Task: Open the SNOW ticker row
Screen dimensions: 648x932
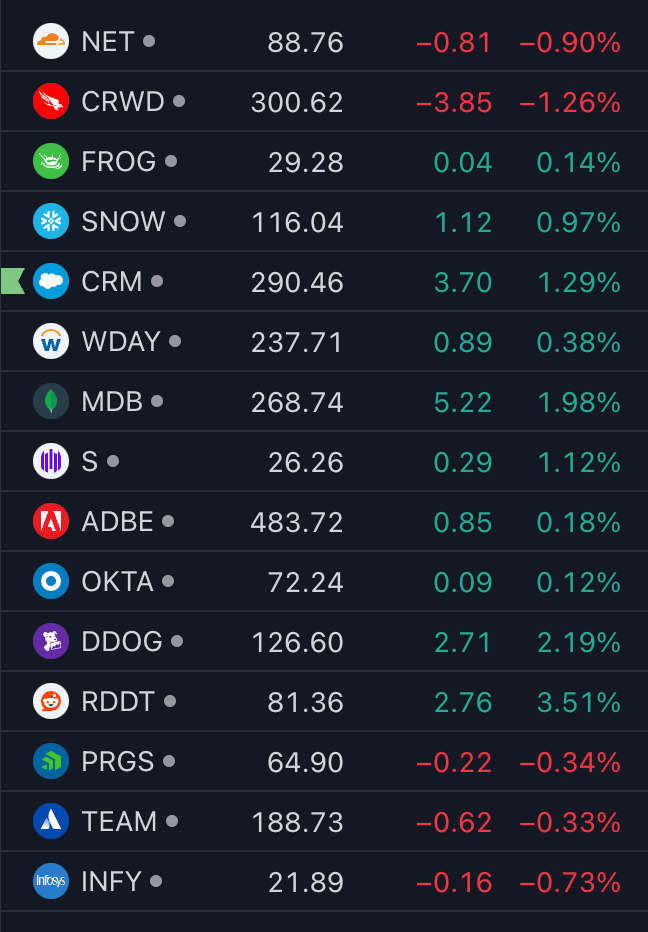Action: 123,222
